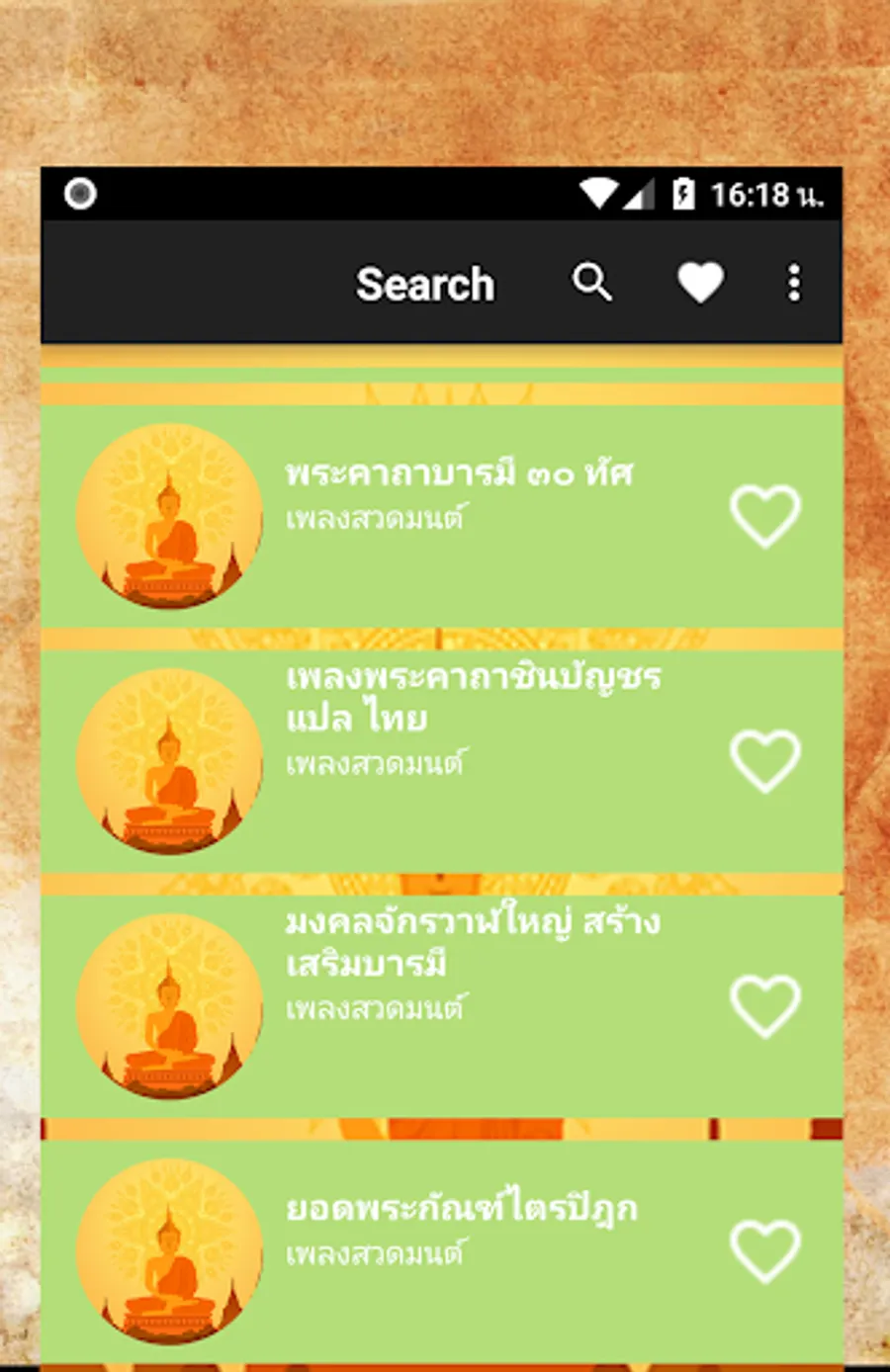Favorite พระคาถาบารมี ๓๐ ทัศ with its heart
The width and height of the screenshot is (890, 1372).
(764, 515)
